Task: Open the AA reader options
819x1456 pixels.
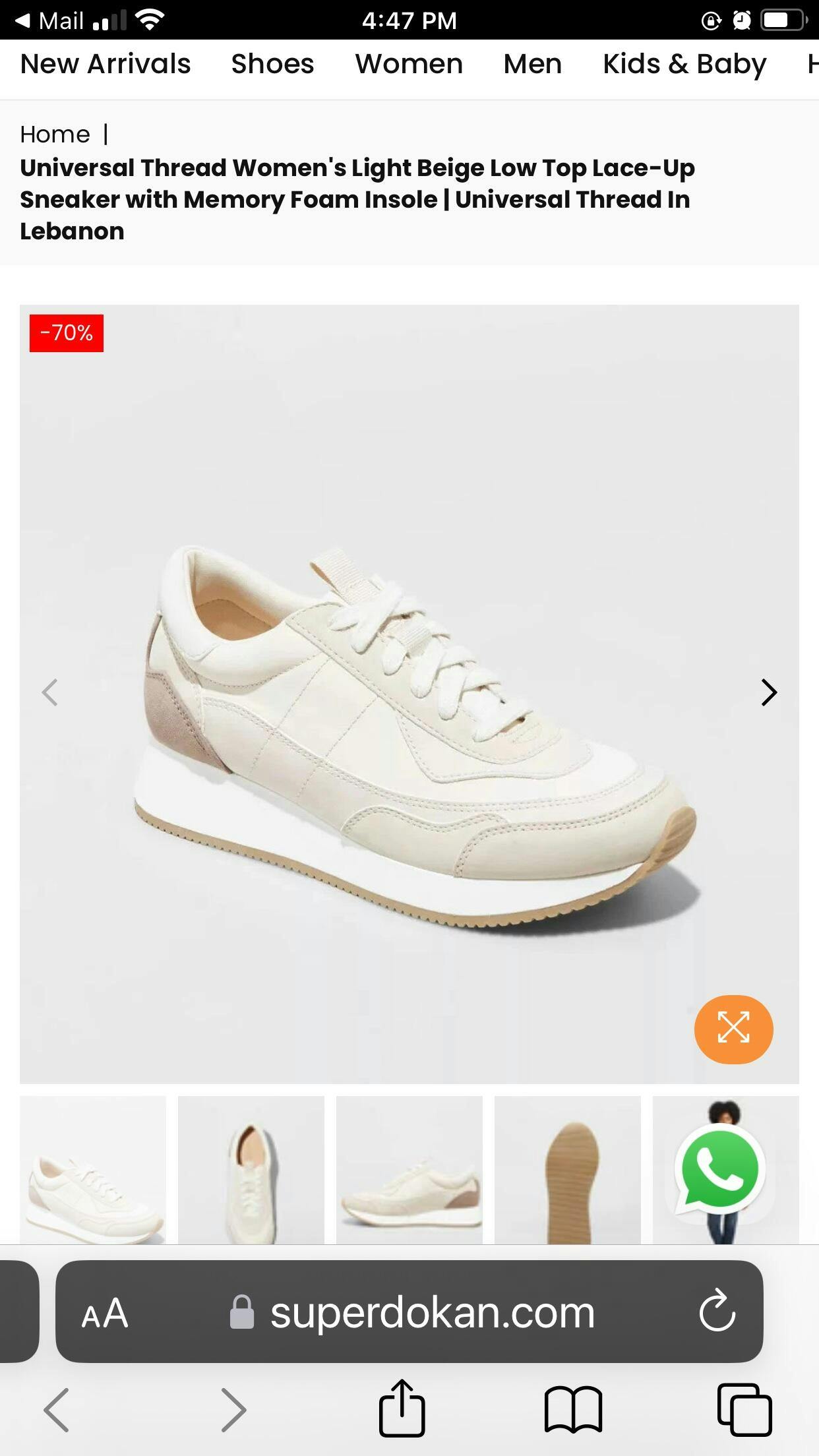Action: [x=104, y=1313]
